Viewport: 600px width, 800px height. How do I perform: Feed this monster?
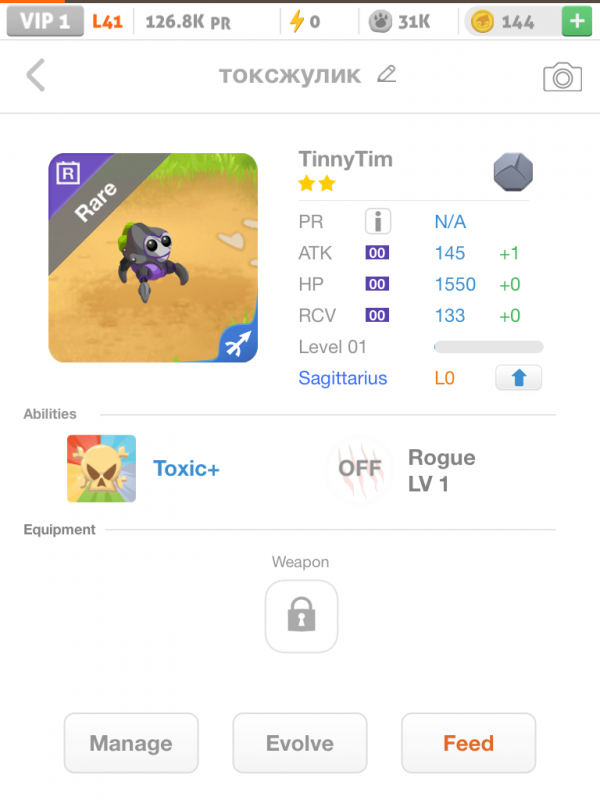[x=468, y=743]
